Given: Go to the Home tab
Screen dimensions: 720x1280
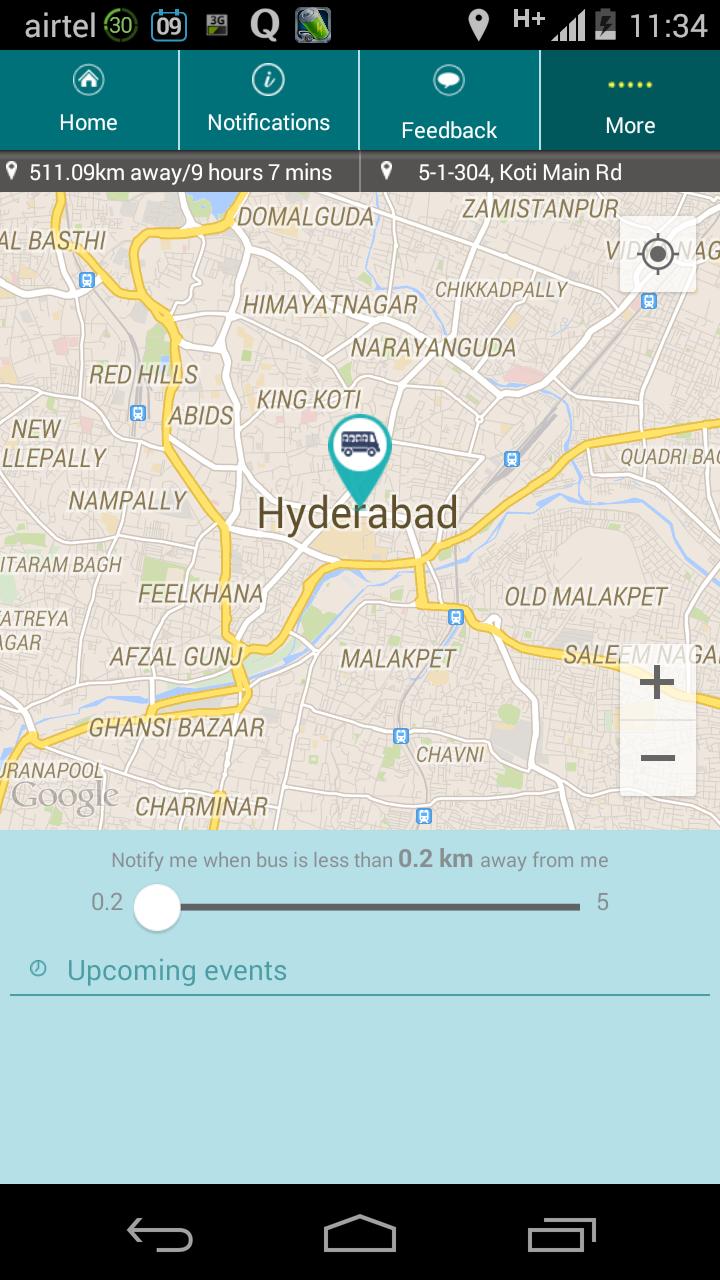Looking at the screenshot, I should coord(89,100).
